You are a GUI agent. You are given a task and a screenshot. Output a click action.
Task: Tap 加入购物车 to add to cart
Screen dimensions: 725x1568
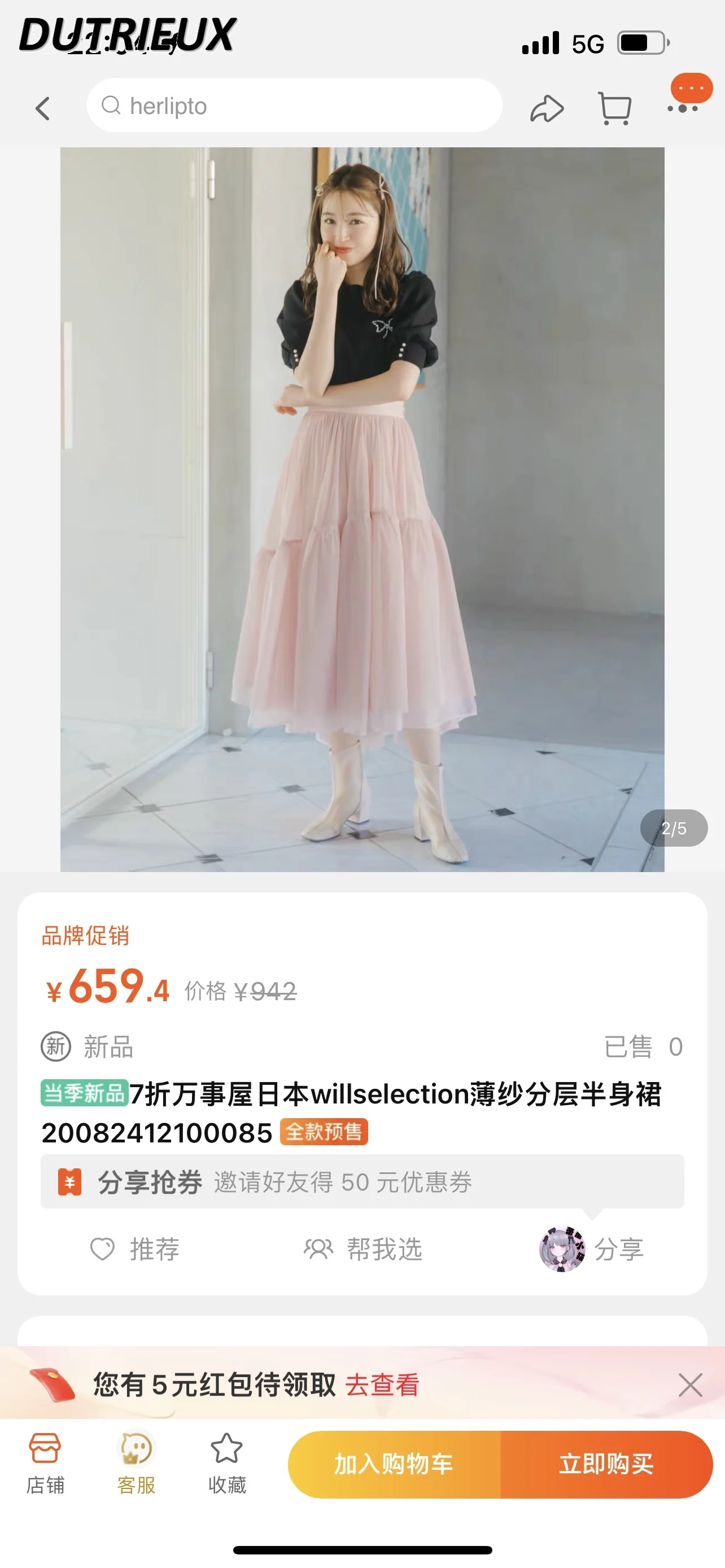[x=394, y=1464]
